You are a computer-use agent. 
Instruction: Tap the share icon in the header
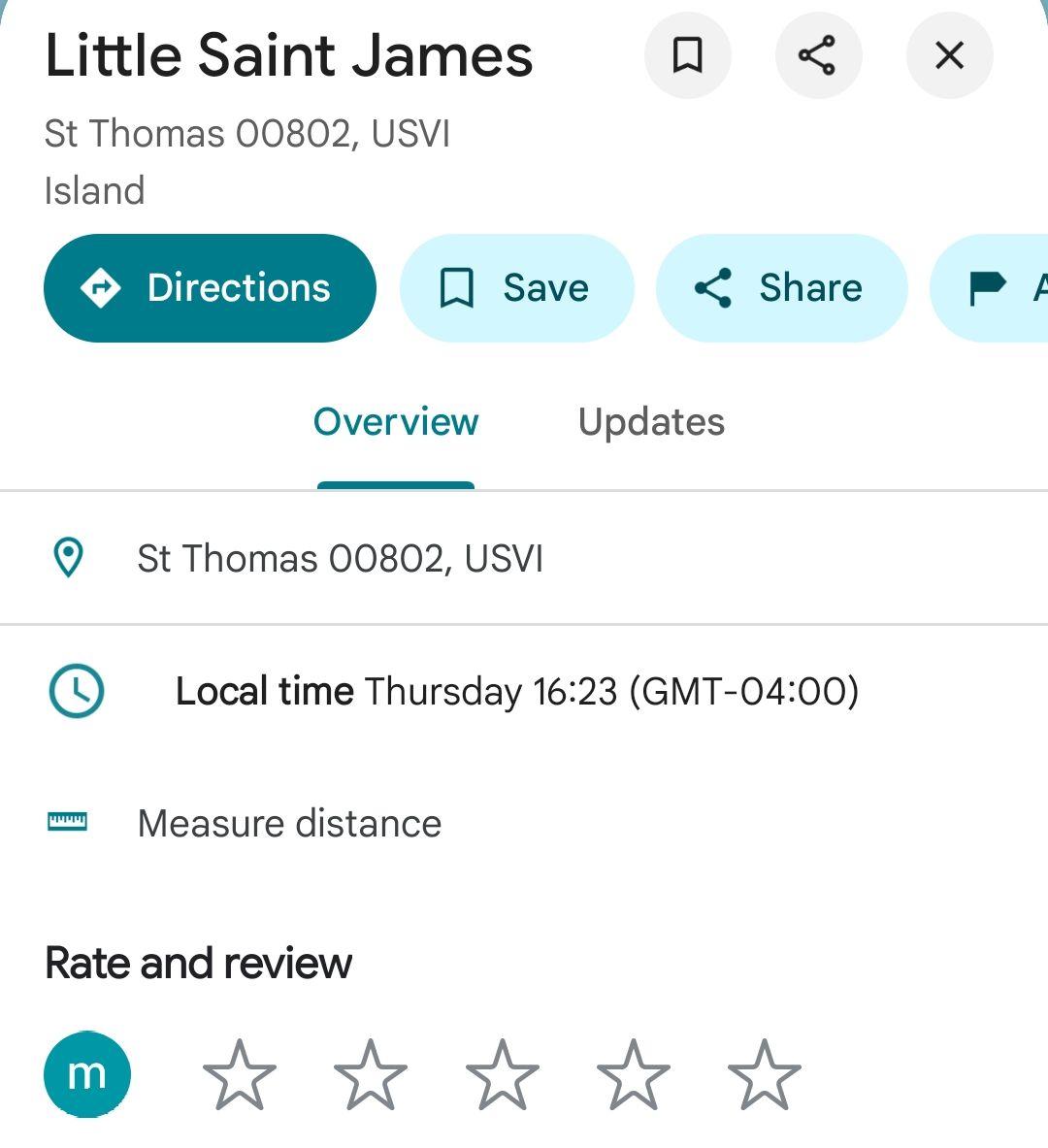(817, 55)
